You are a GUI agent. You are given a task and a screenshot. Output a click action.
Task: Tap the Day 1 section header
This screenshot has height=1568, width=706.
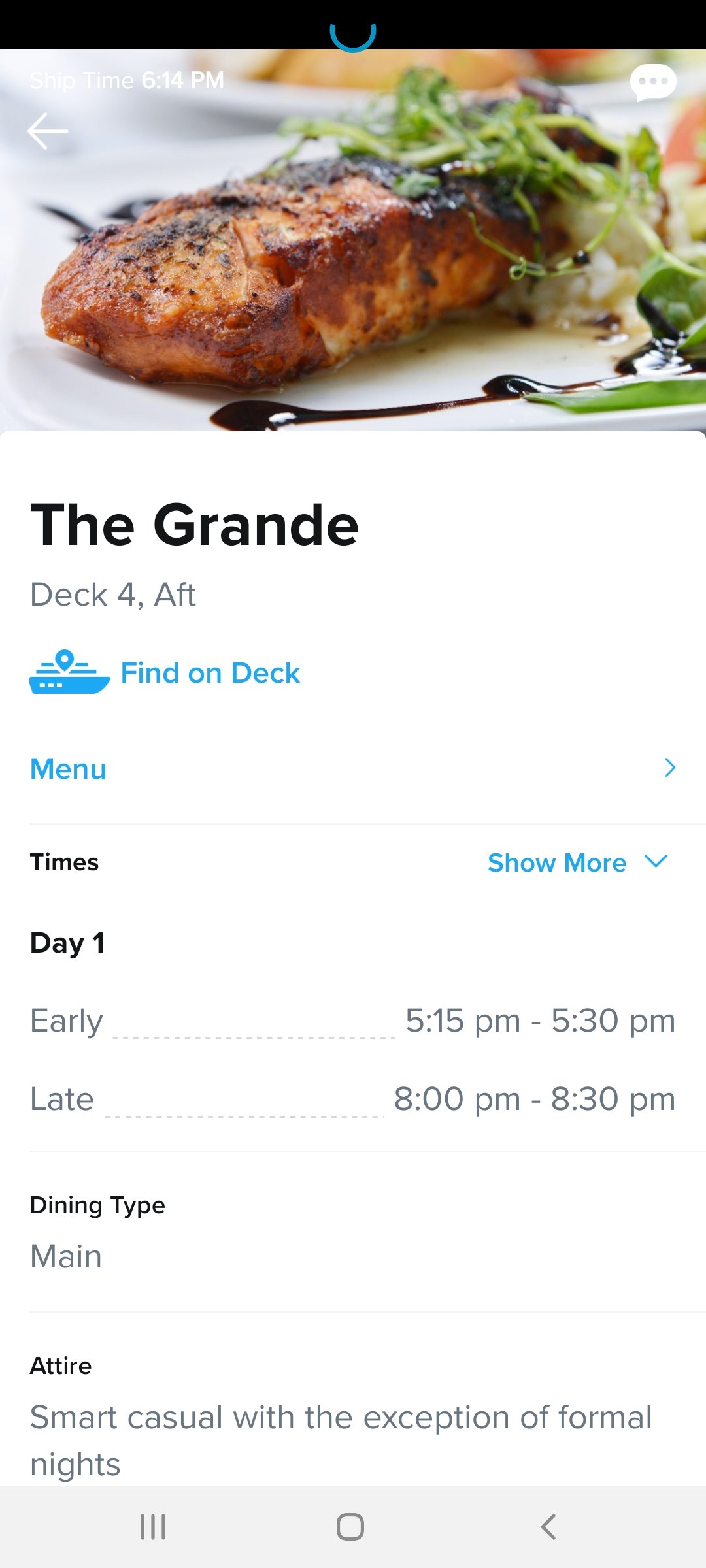[x=67, y=941]
